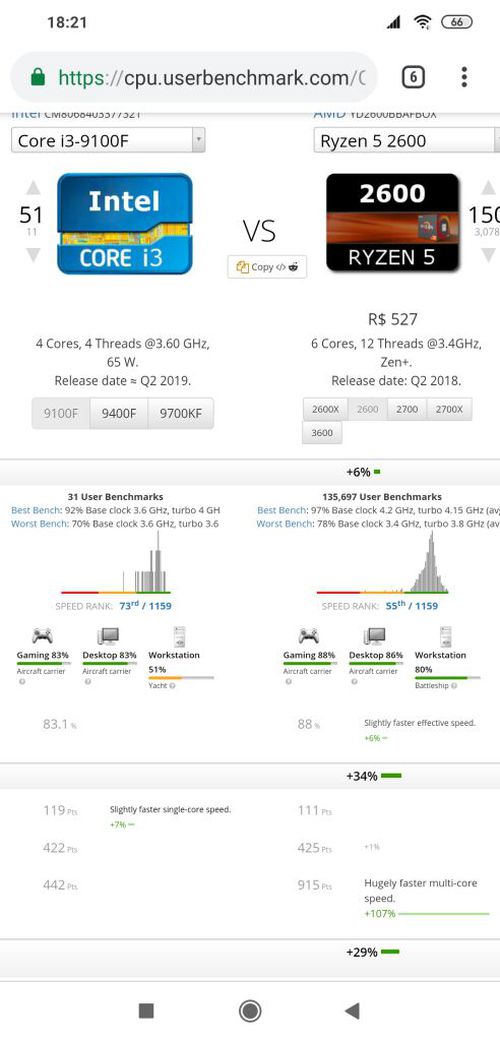Expand the Ryzen 5 2600 CPU dropdown
The height and width of the screenshot is (1041, 500).
[x=406, y=140]
